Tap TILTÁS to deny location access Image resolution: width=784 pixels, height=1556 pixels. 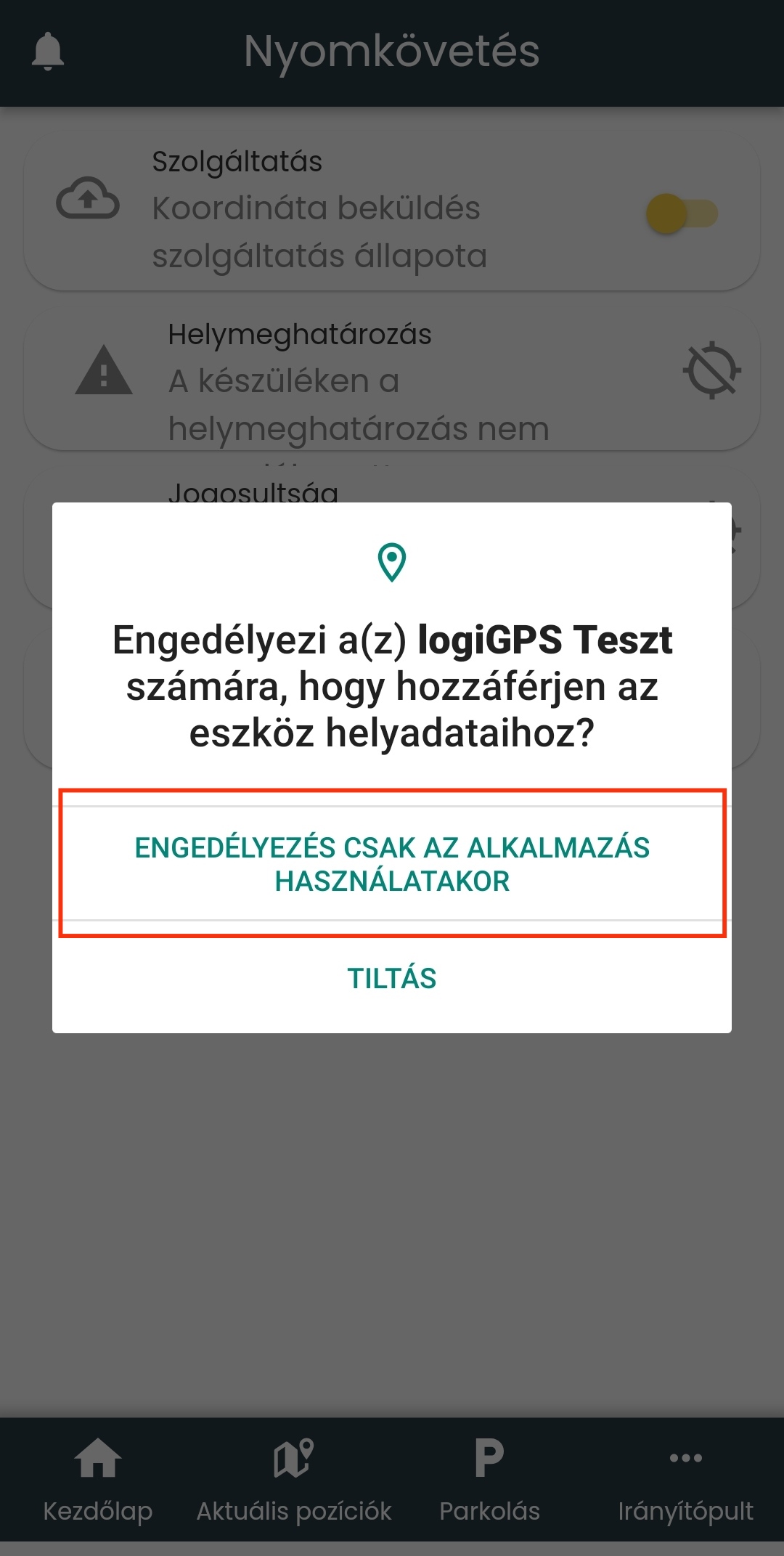(x=392, y=978)
